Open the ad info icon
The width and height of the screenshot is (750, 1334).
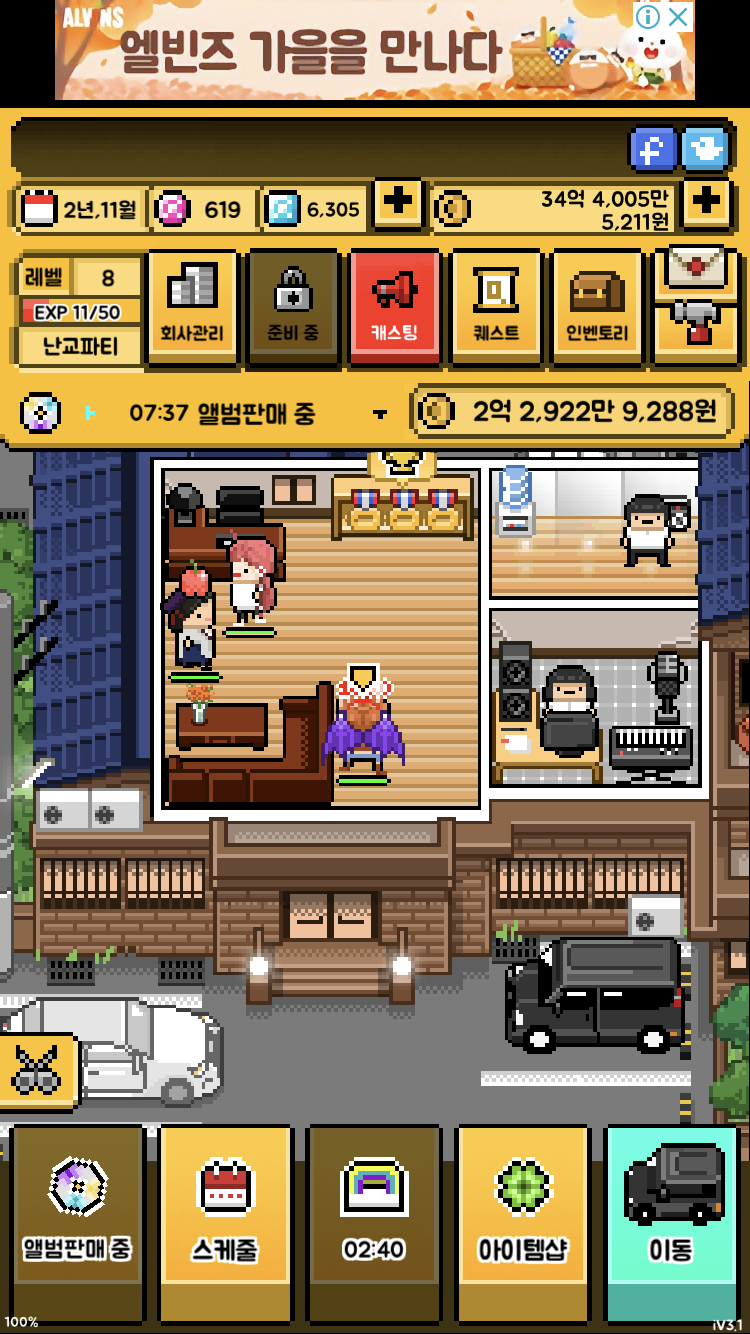click(648, 16)
